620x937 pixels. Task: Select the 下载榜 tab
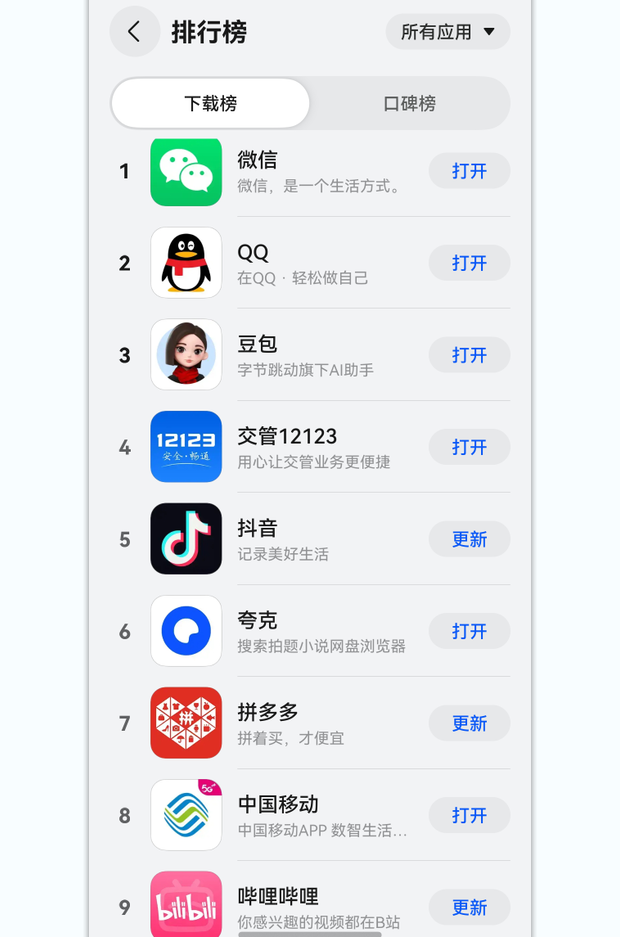pyautogui.click(x=211, y=104)
